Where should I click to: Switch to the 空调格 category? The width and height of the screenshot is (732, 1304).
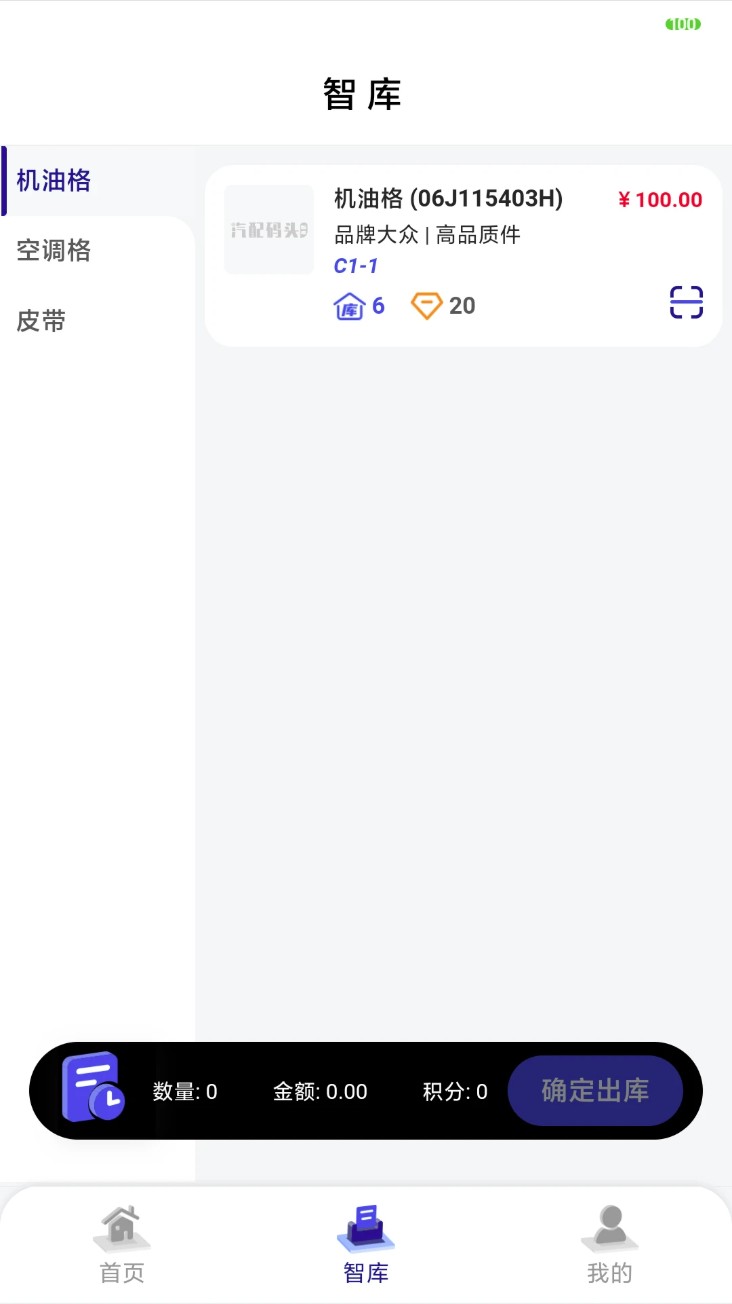point(53,251)
